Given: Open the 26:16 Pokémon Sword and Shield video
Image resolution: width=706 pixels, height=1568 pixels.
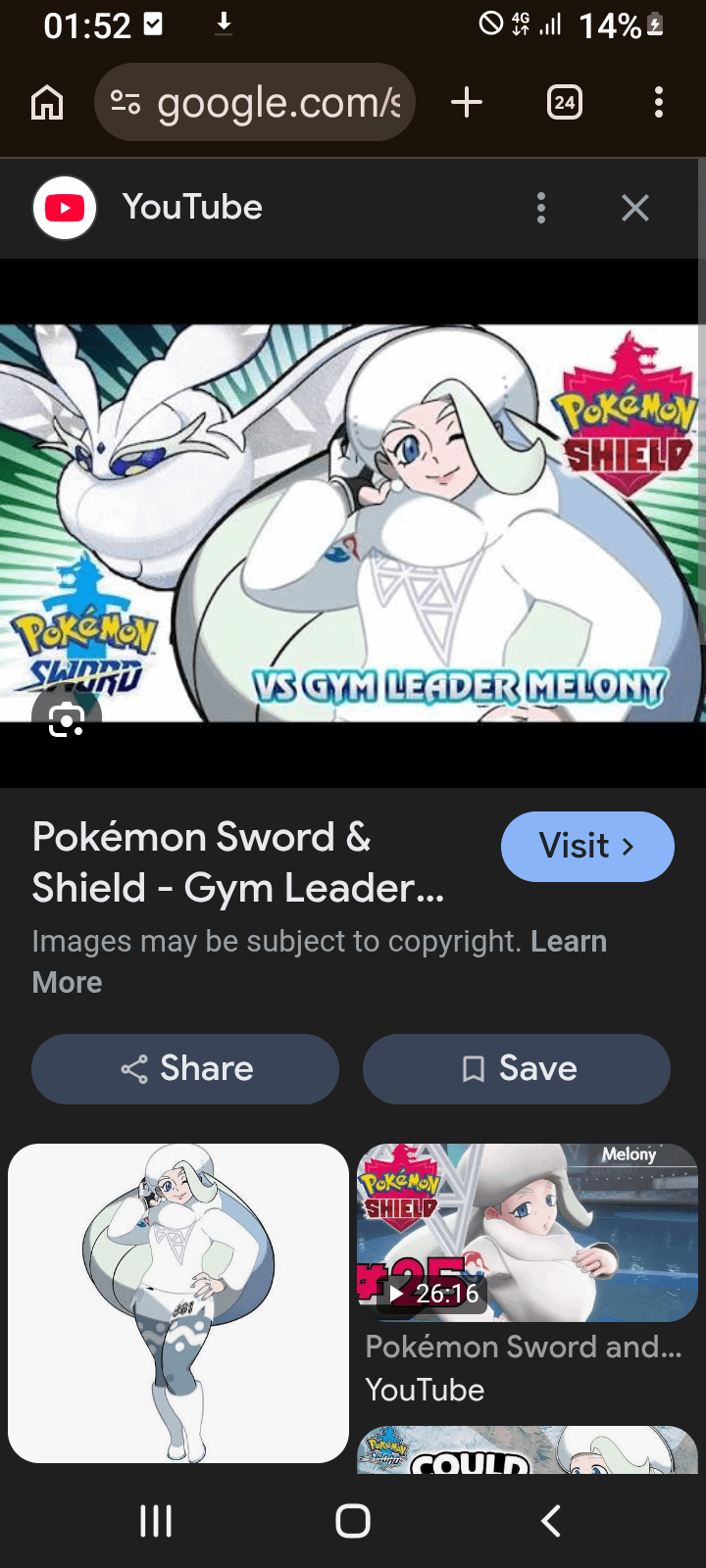Looking at the screenshot, I should click(x=527, y=1233).
